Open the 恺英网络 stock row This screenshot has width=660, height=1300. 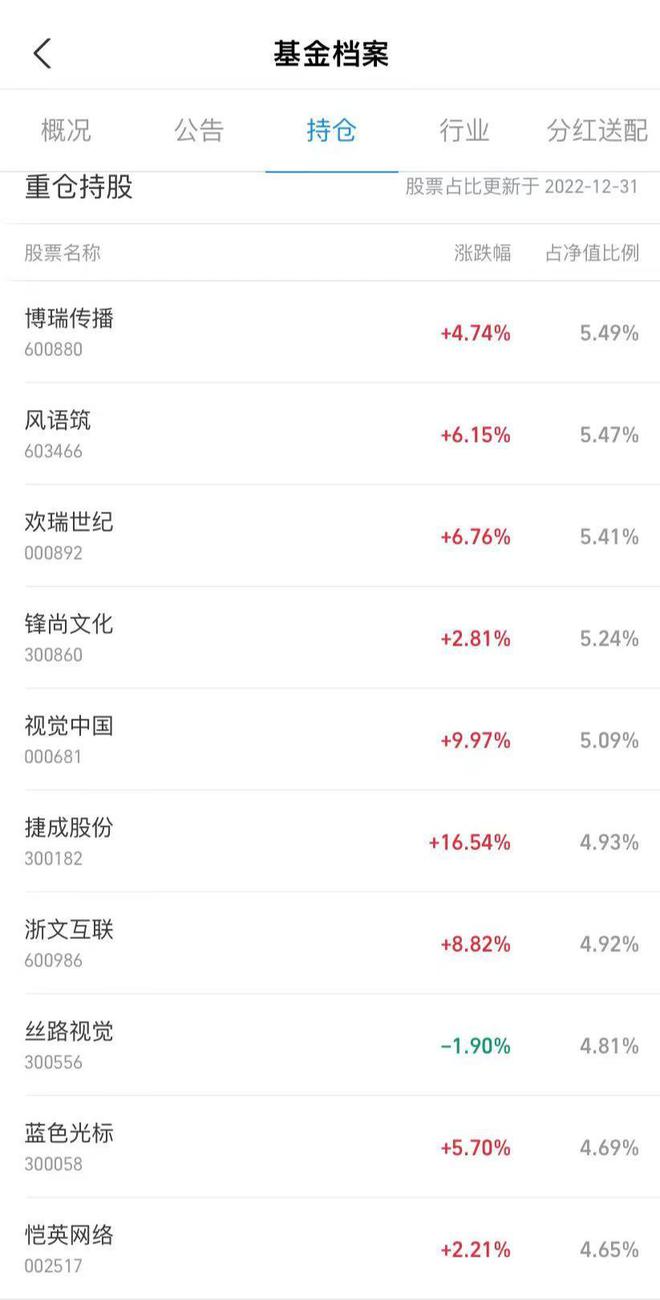pos(330,1249)
